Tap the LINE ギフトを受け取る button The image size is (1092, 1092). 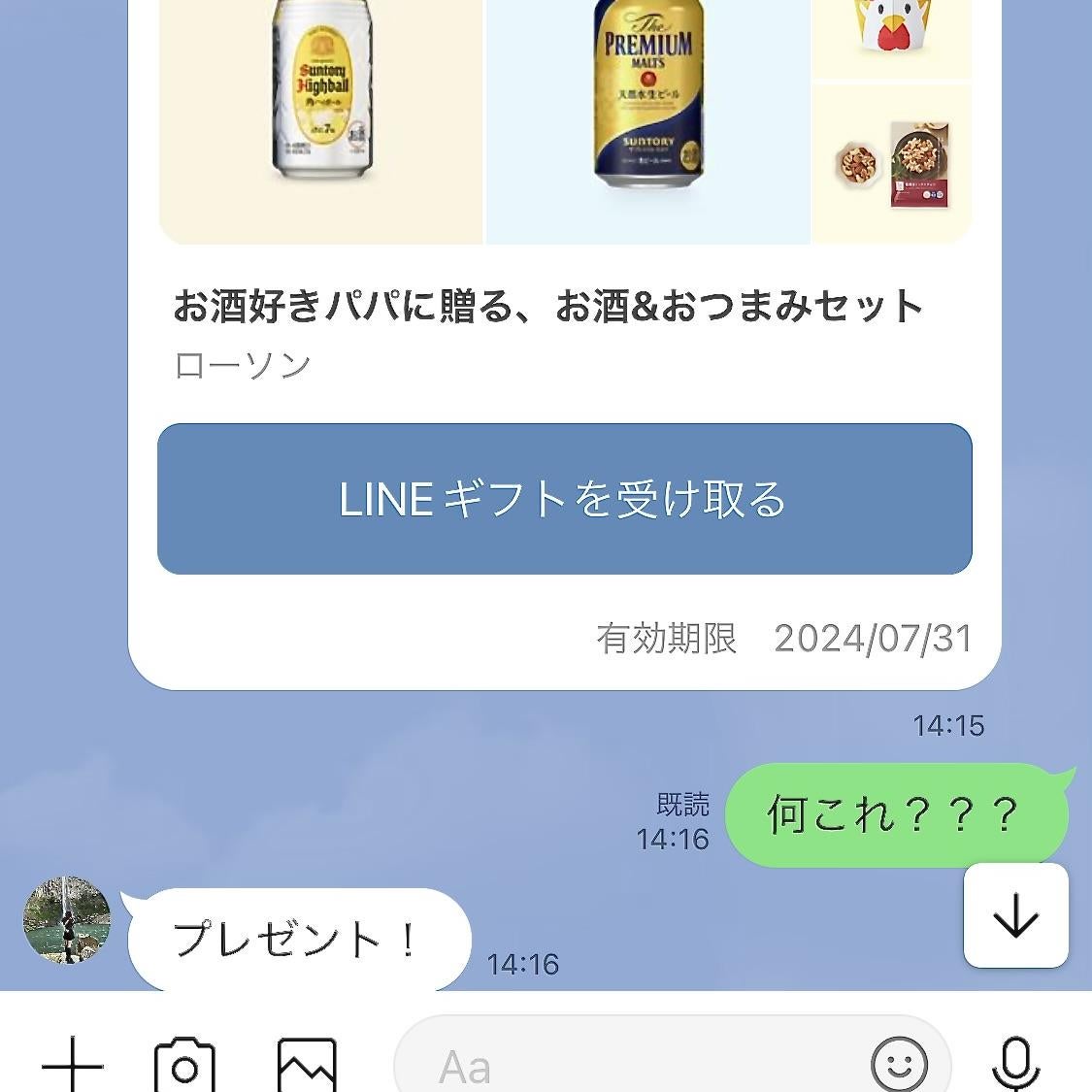(564, 499)
